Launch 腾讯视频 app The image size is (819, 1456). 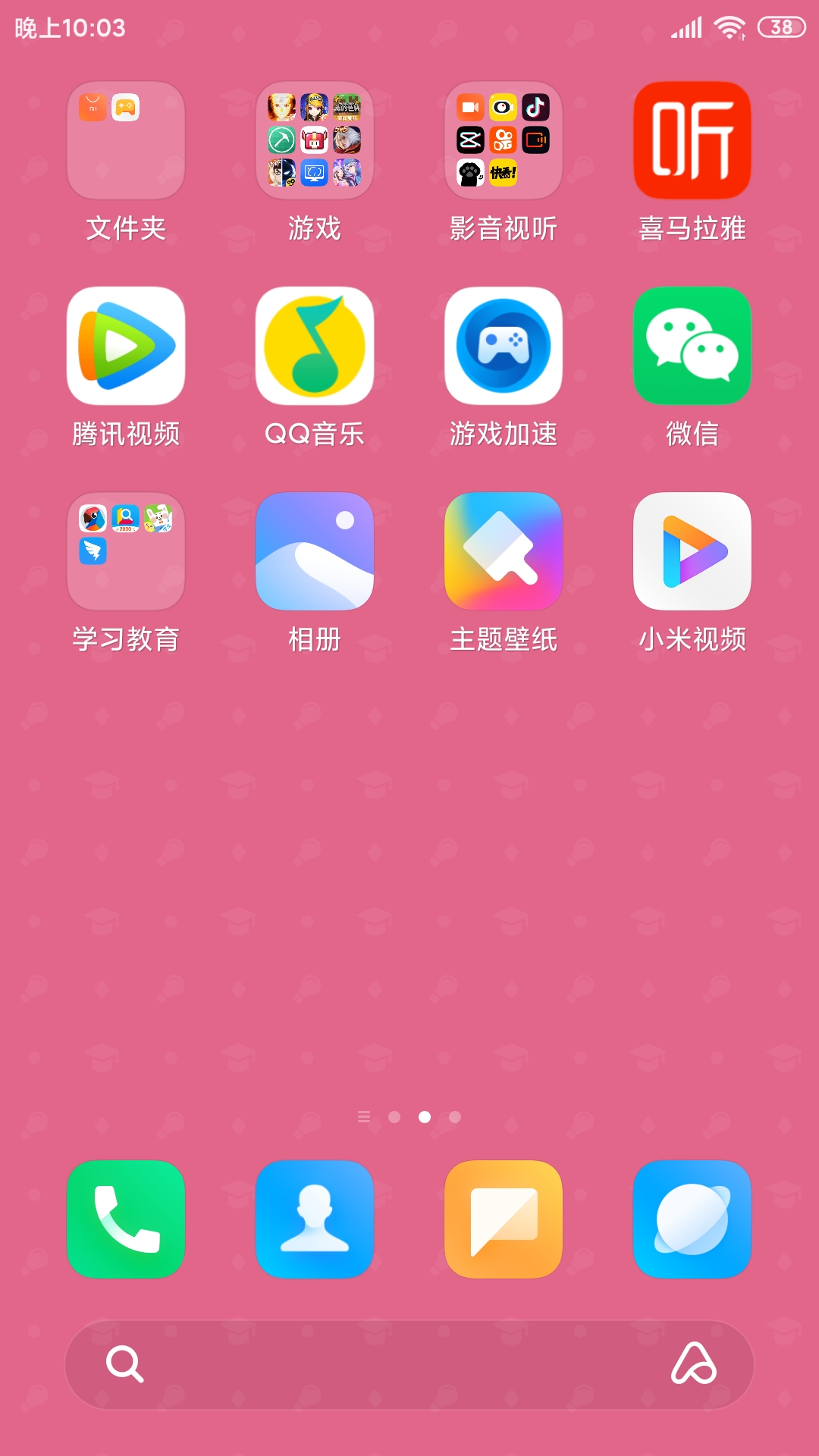(126, 347)
